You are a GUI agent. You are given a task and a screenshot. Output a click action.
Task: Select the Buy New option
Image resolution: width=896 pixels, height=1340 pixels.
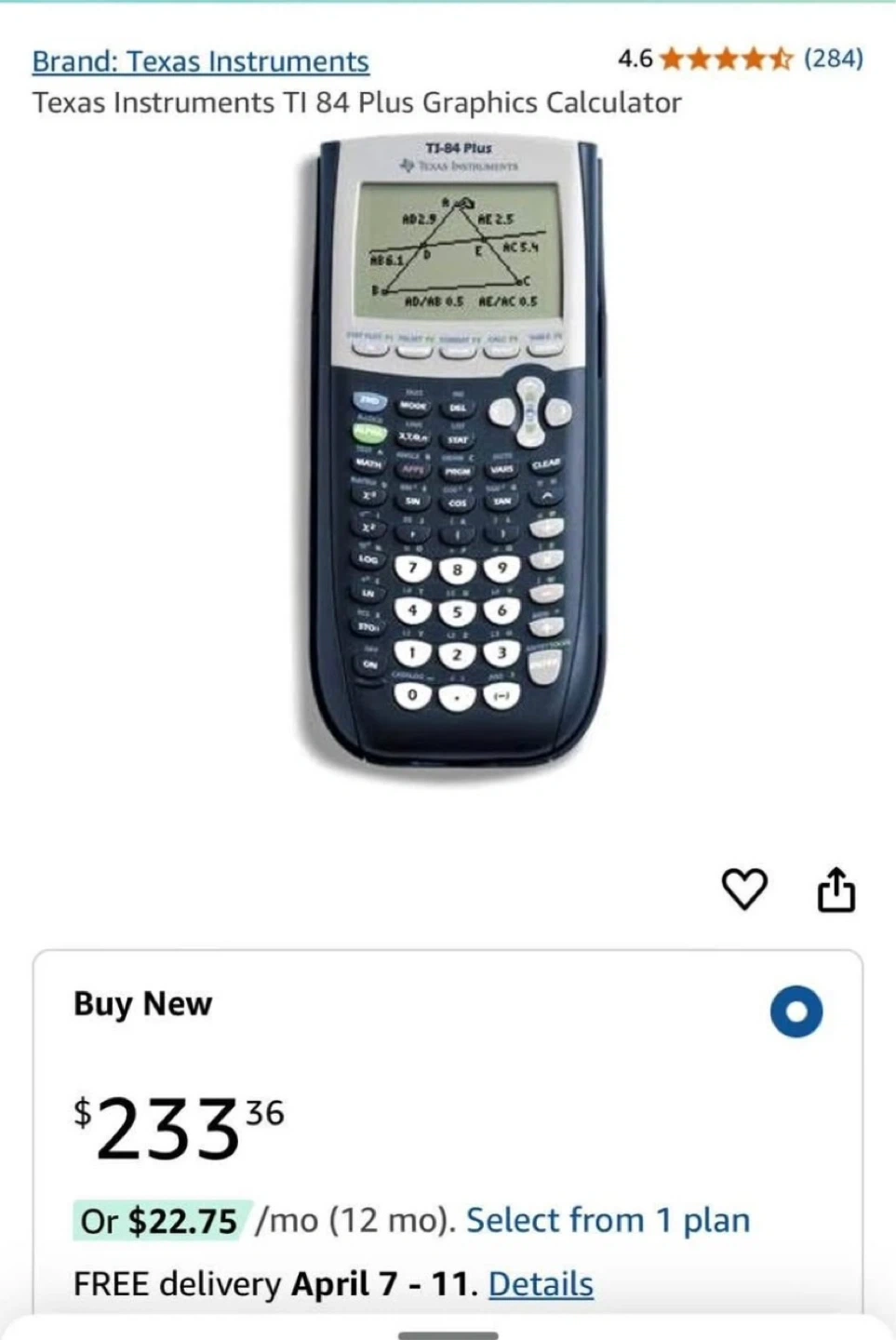[x=796, y=1011]
